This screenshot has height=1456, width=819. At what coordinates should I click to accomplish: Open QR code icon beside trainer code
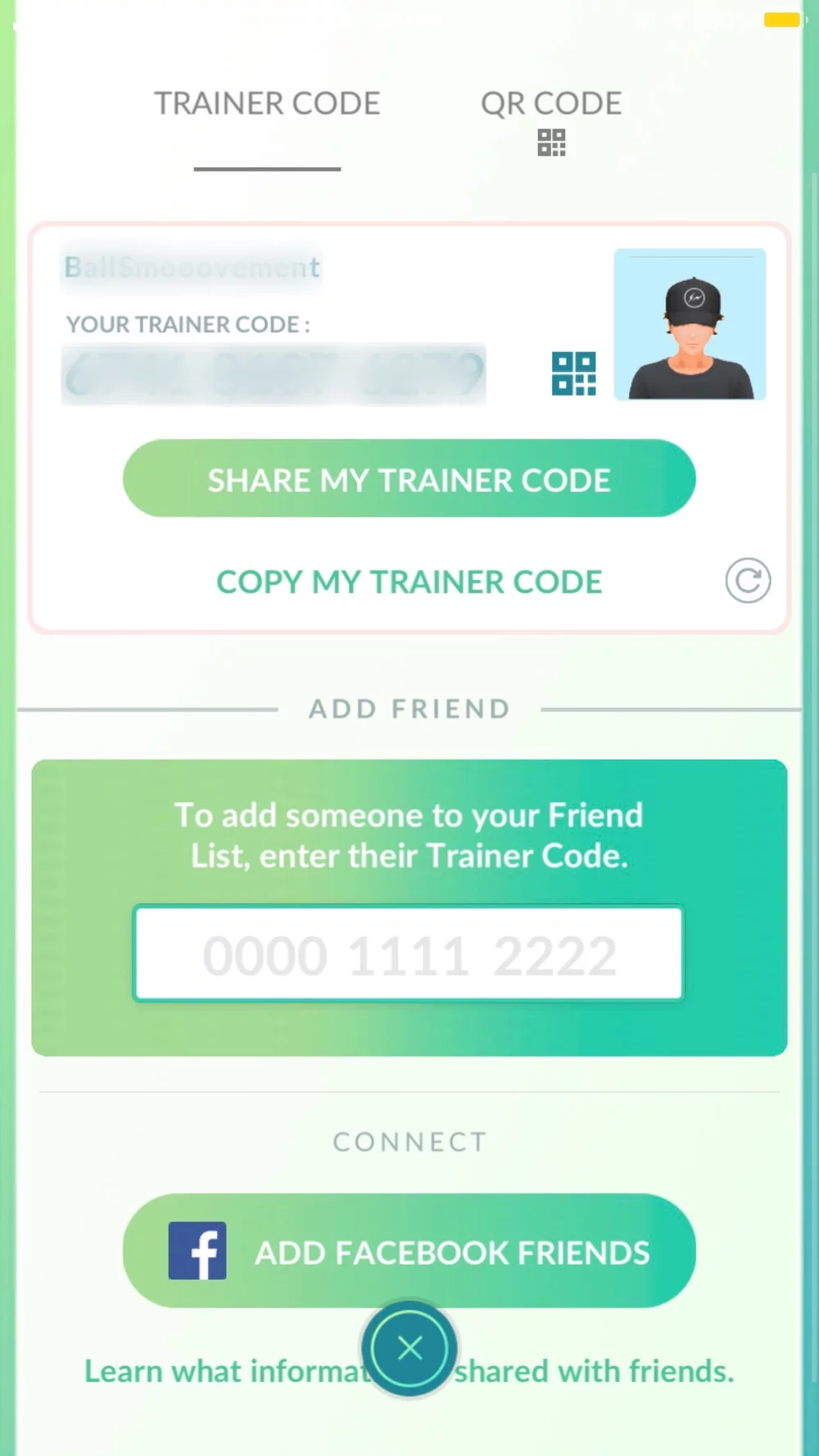573,373
